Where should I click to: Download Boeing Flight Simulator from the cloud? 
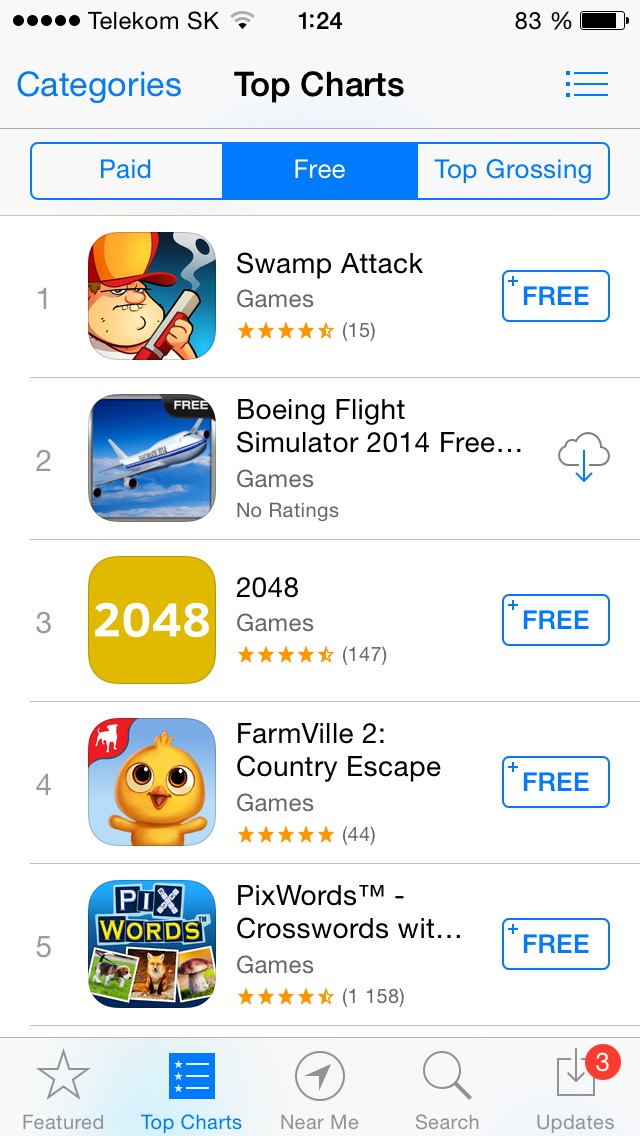[583, 458]
